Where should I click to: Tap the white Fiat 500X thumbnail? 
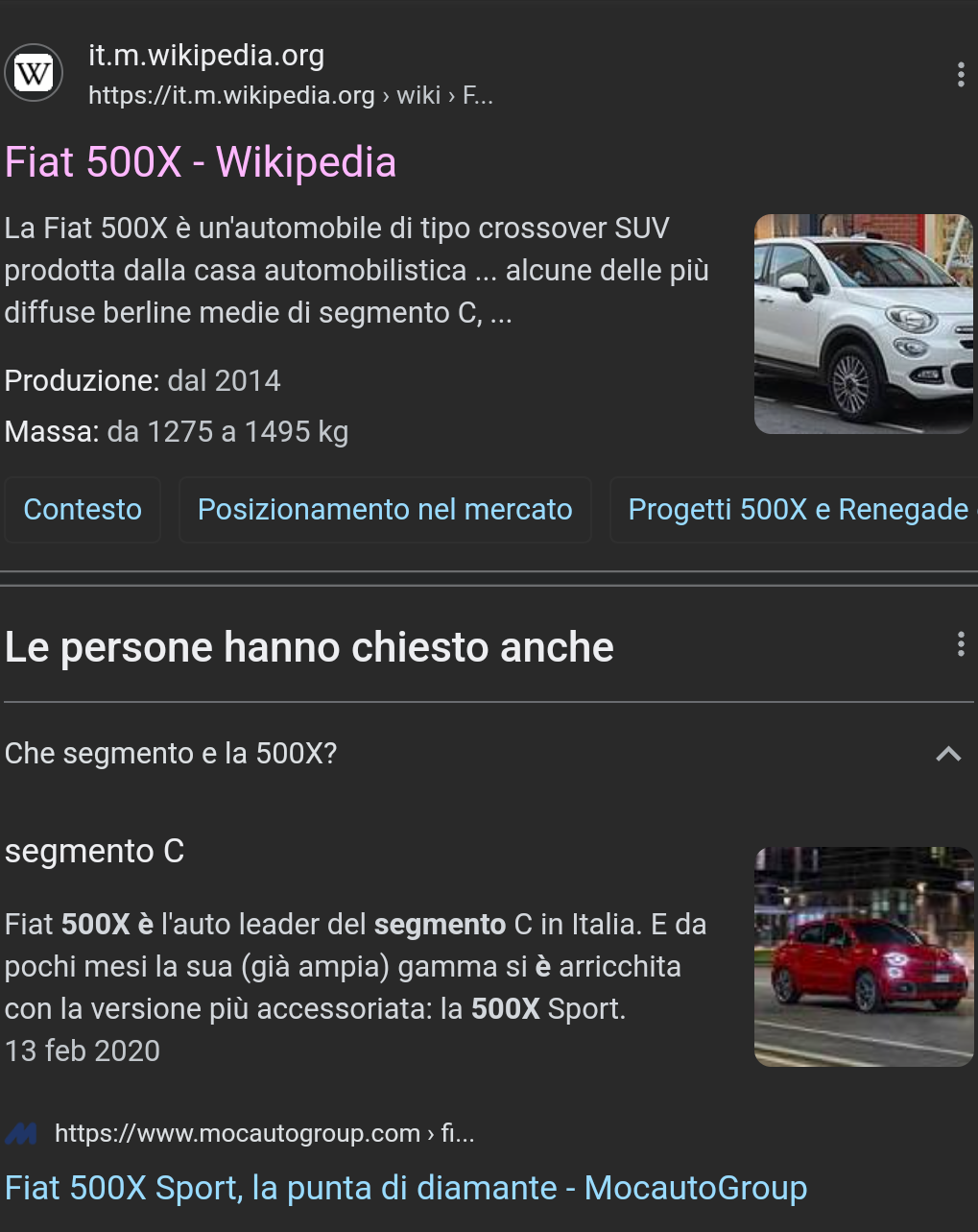[x=864, y=324]
